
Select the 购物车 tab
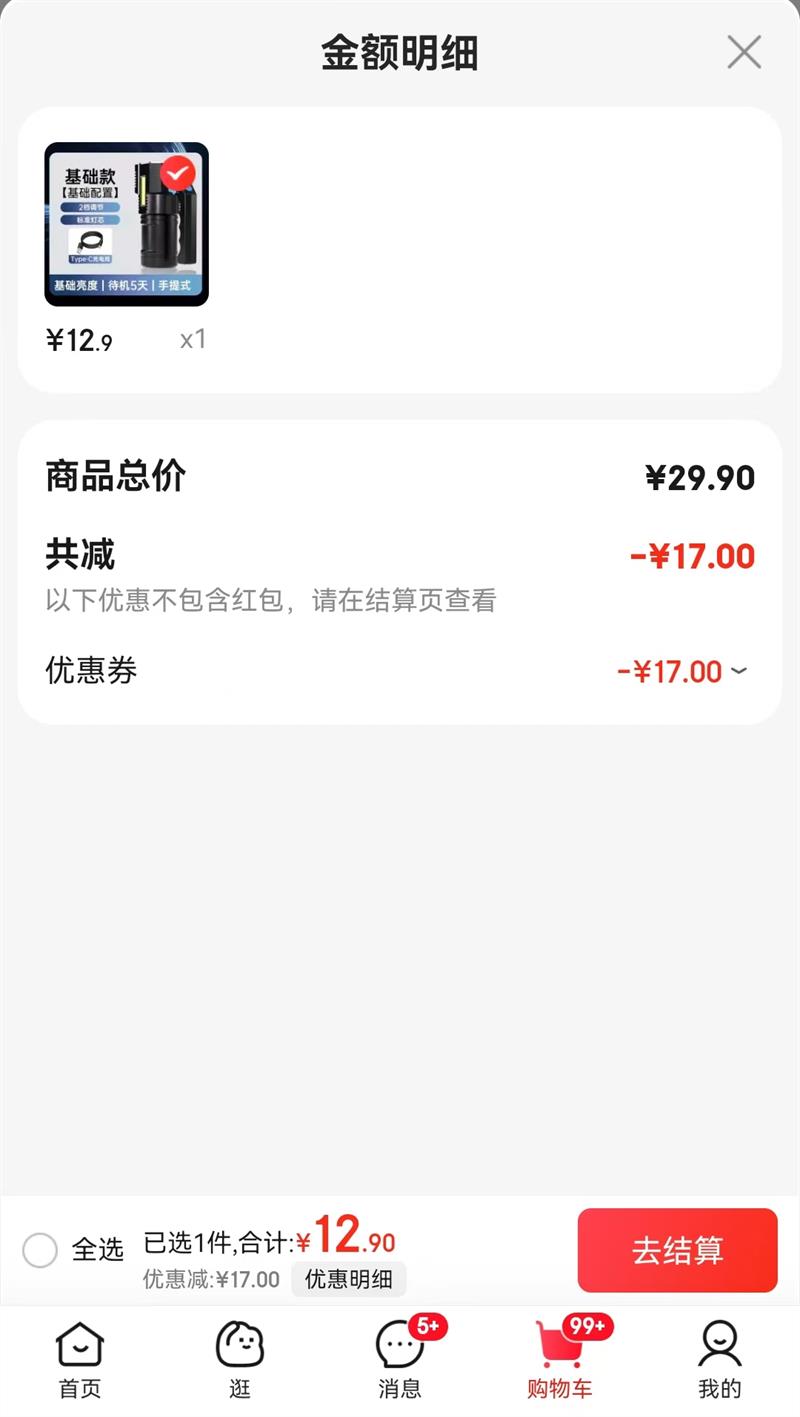coord(560,1360)
